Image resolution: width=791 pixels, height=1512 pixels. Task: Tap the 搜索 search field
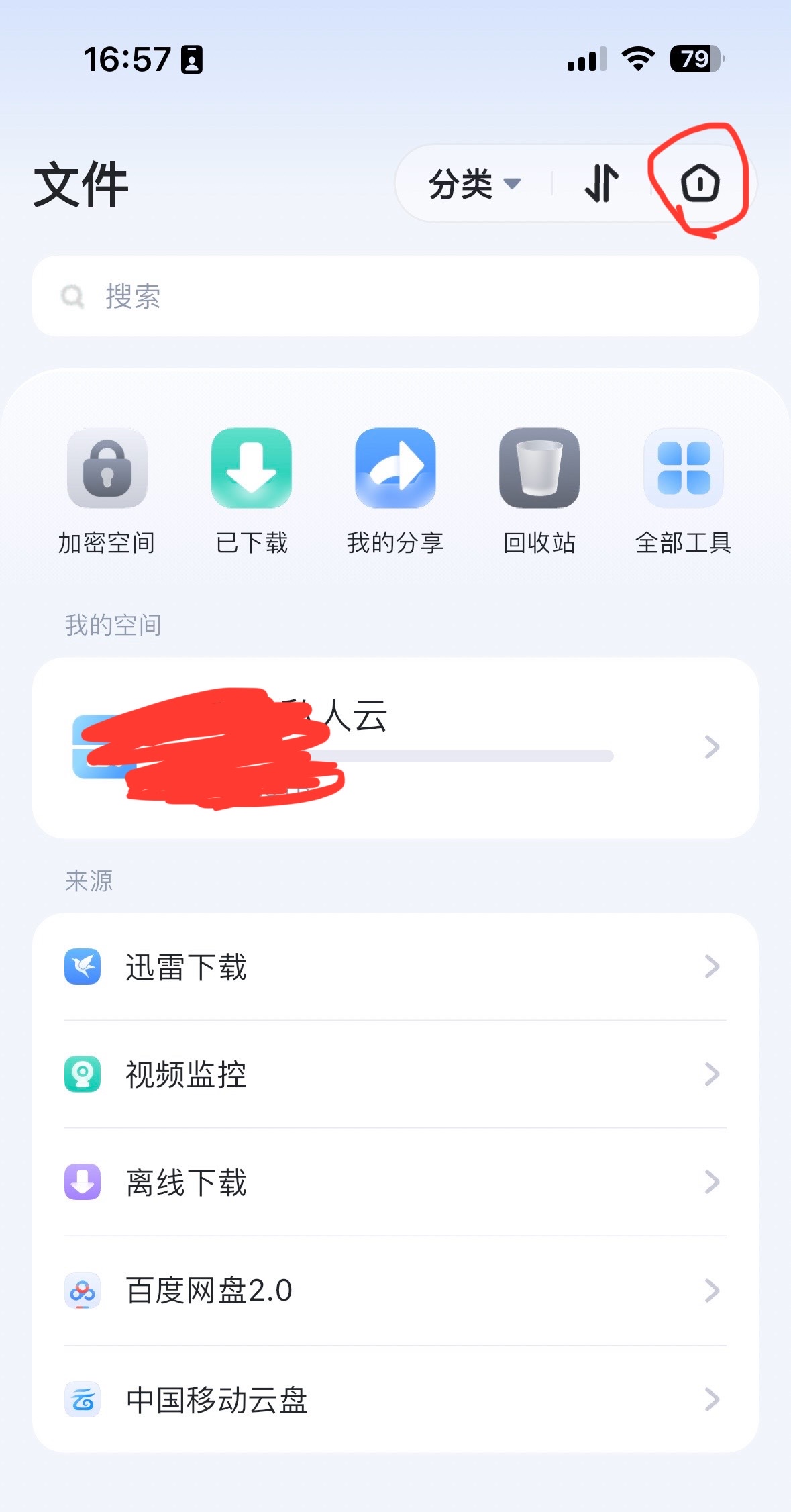[x=395, y=296]
